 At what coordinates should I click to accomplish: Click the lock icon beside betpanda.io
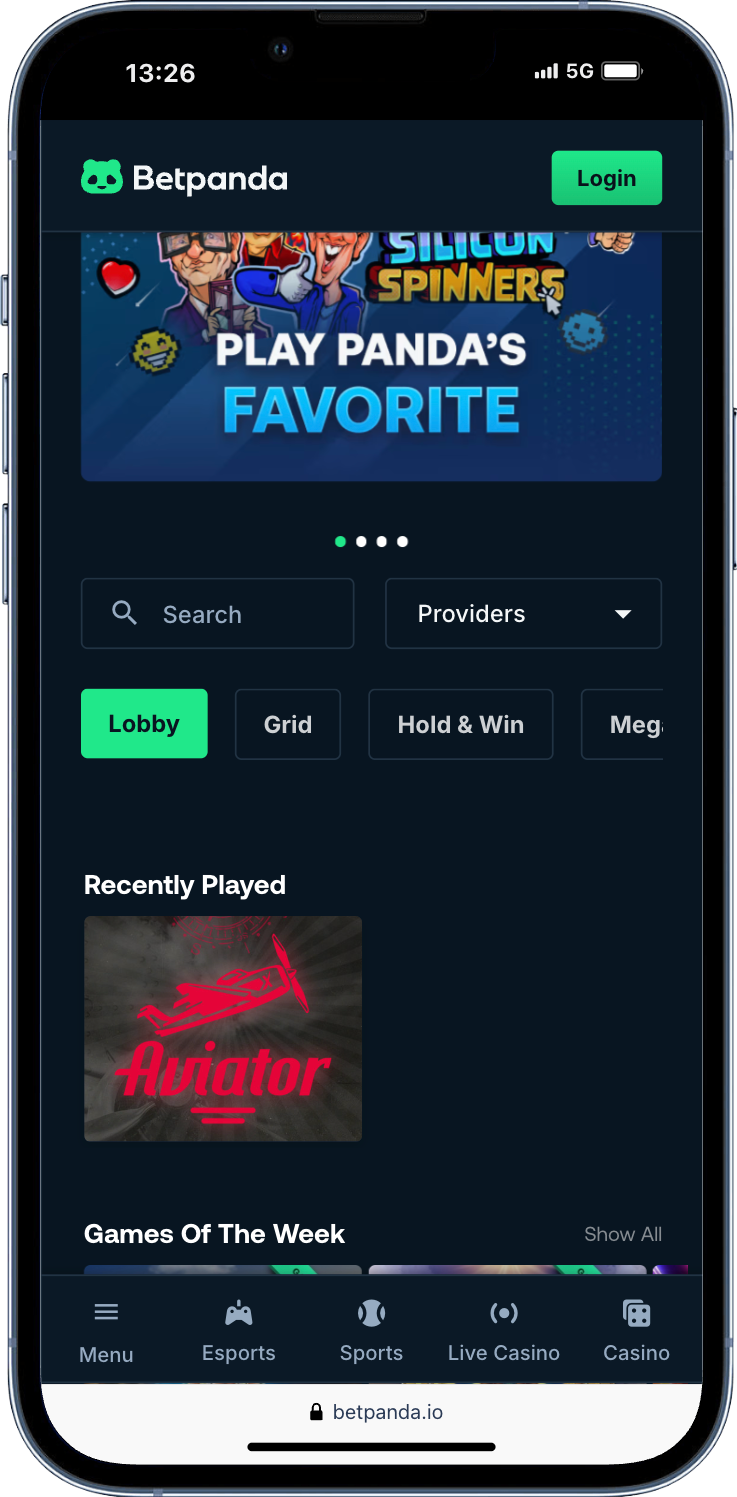[315, 1411]
